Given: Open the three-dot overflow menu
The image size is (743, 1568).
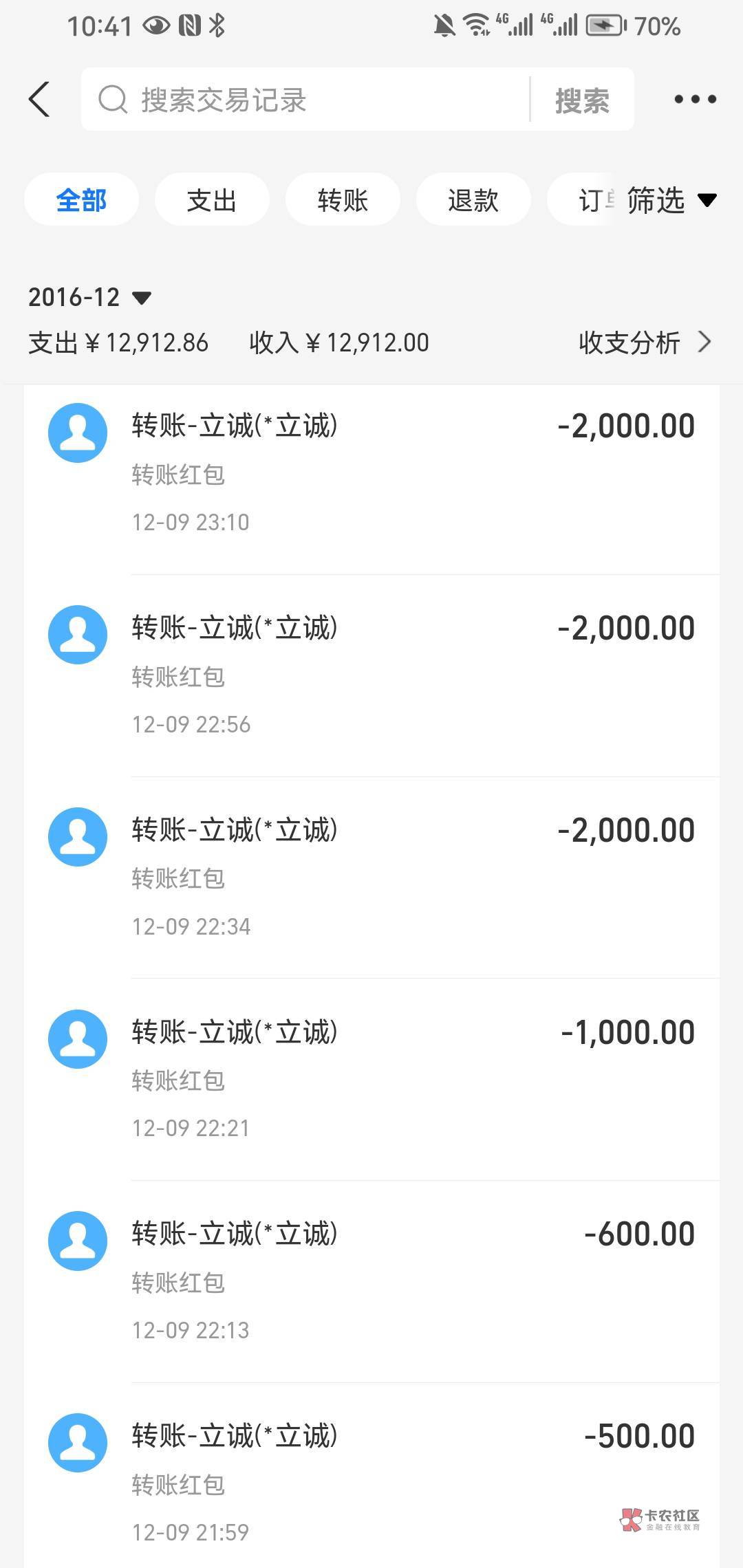Looking at the screenshot, I should tap(695, 100).
